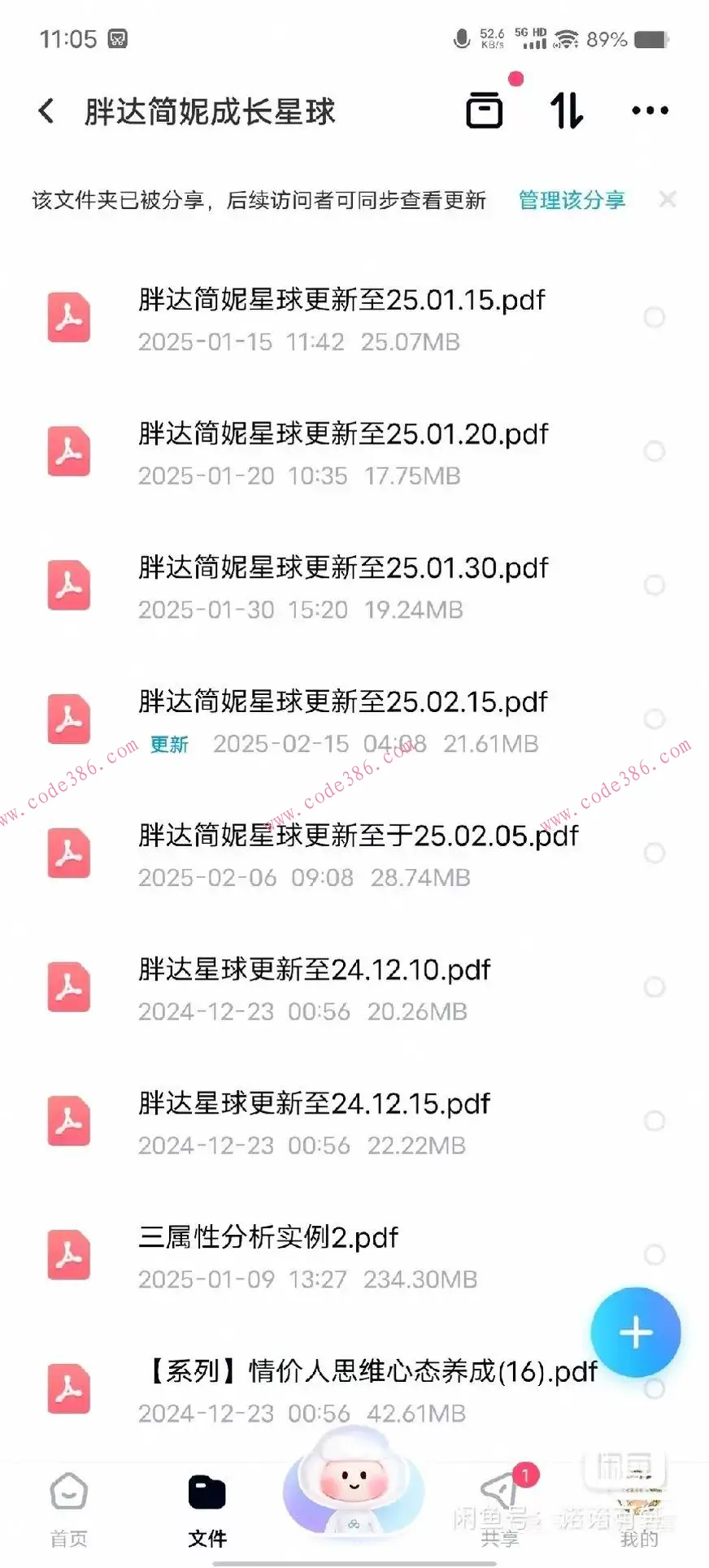709x1568 pixels.
Task: Open the transfer list icon with red dot
Action: coord(485,110)
